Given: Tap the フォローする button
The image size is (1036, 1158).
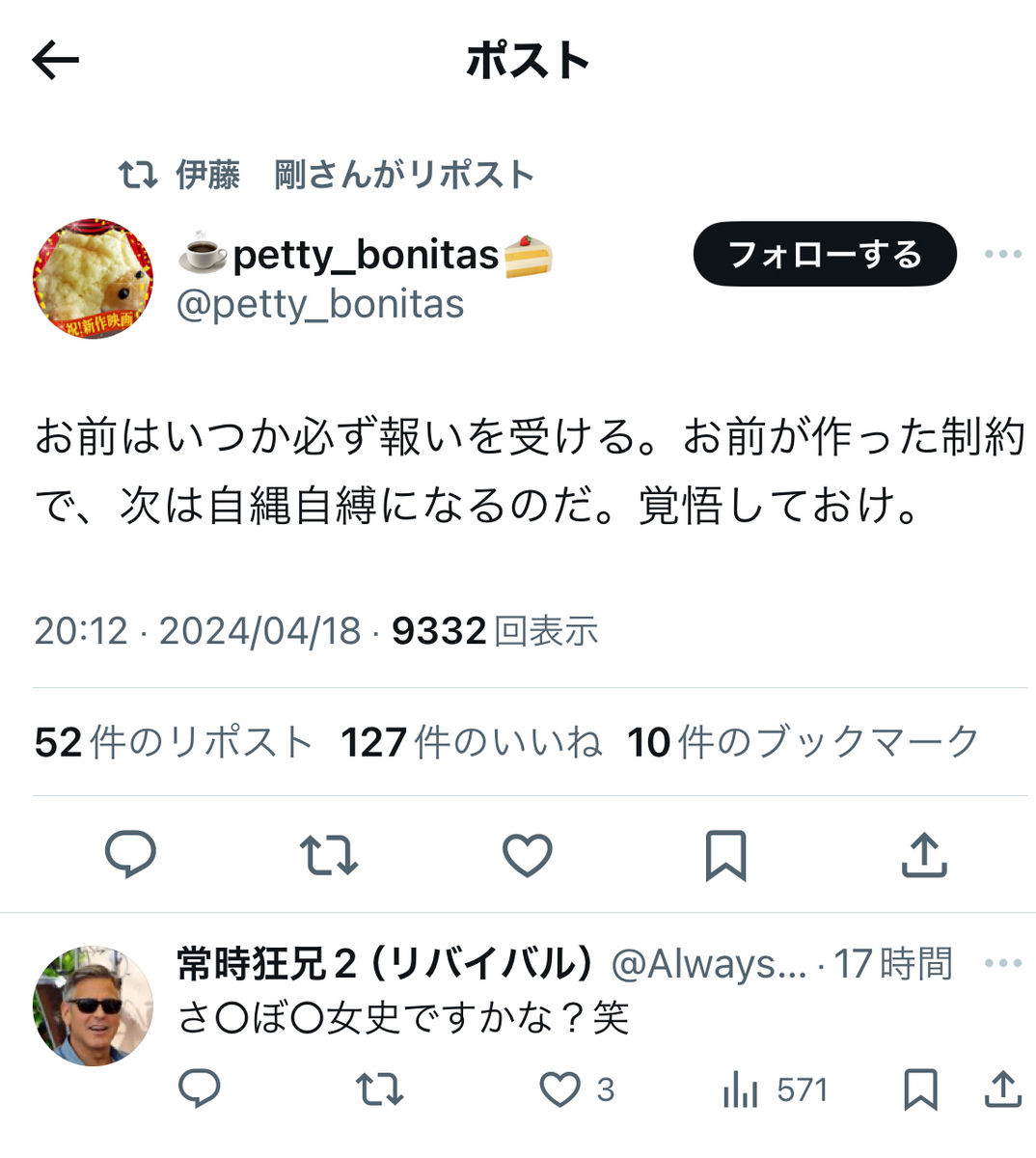Looking at the screenshot, I should pos(825,255).
